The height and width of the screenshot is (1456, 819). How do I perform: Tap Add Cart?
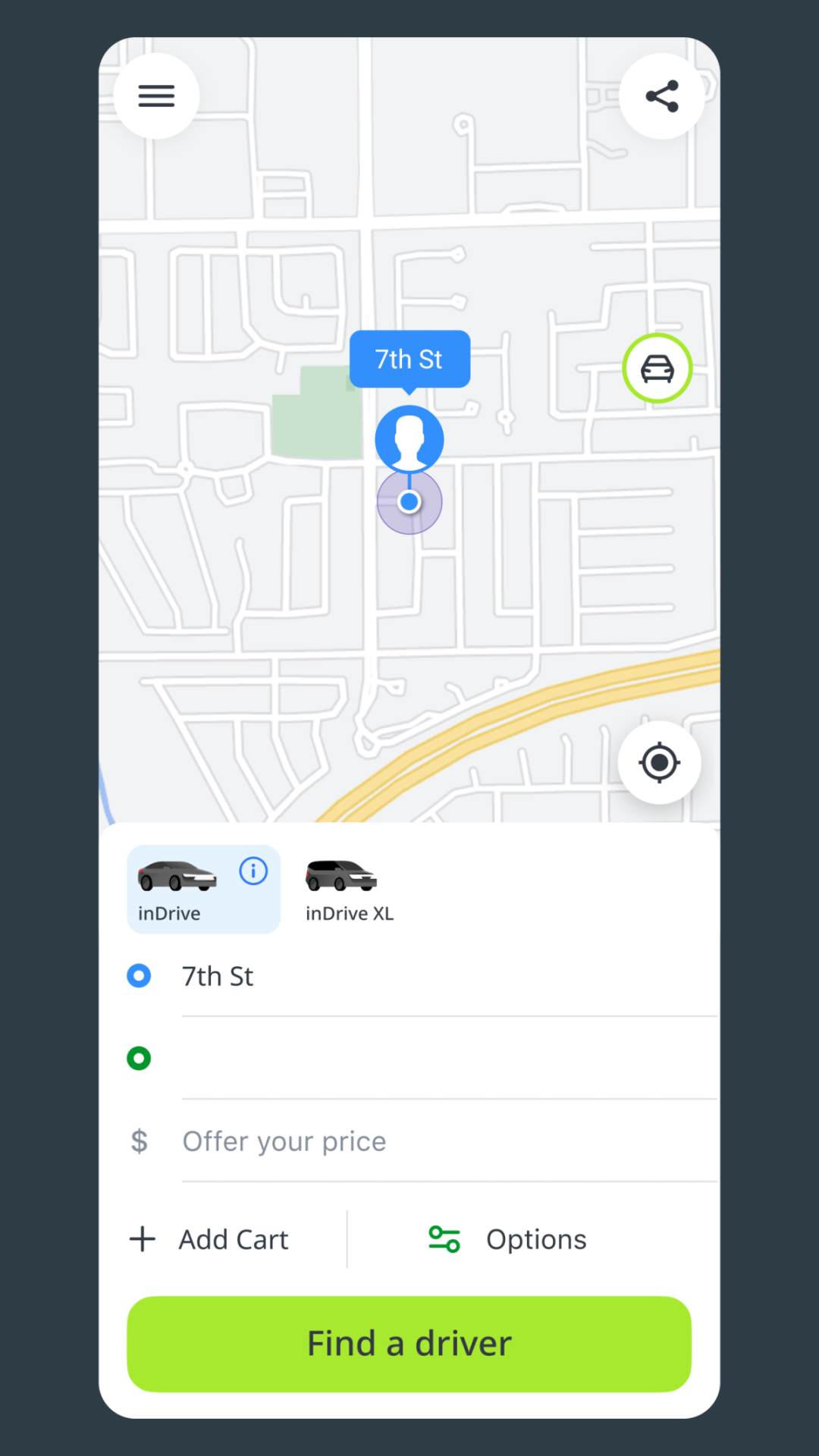click(211, 1240)
